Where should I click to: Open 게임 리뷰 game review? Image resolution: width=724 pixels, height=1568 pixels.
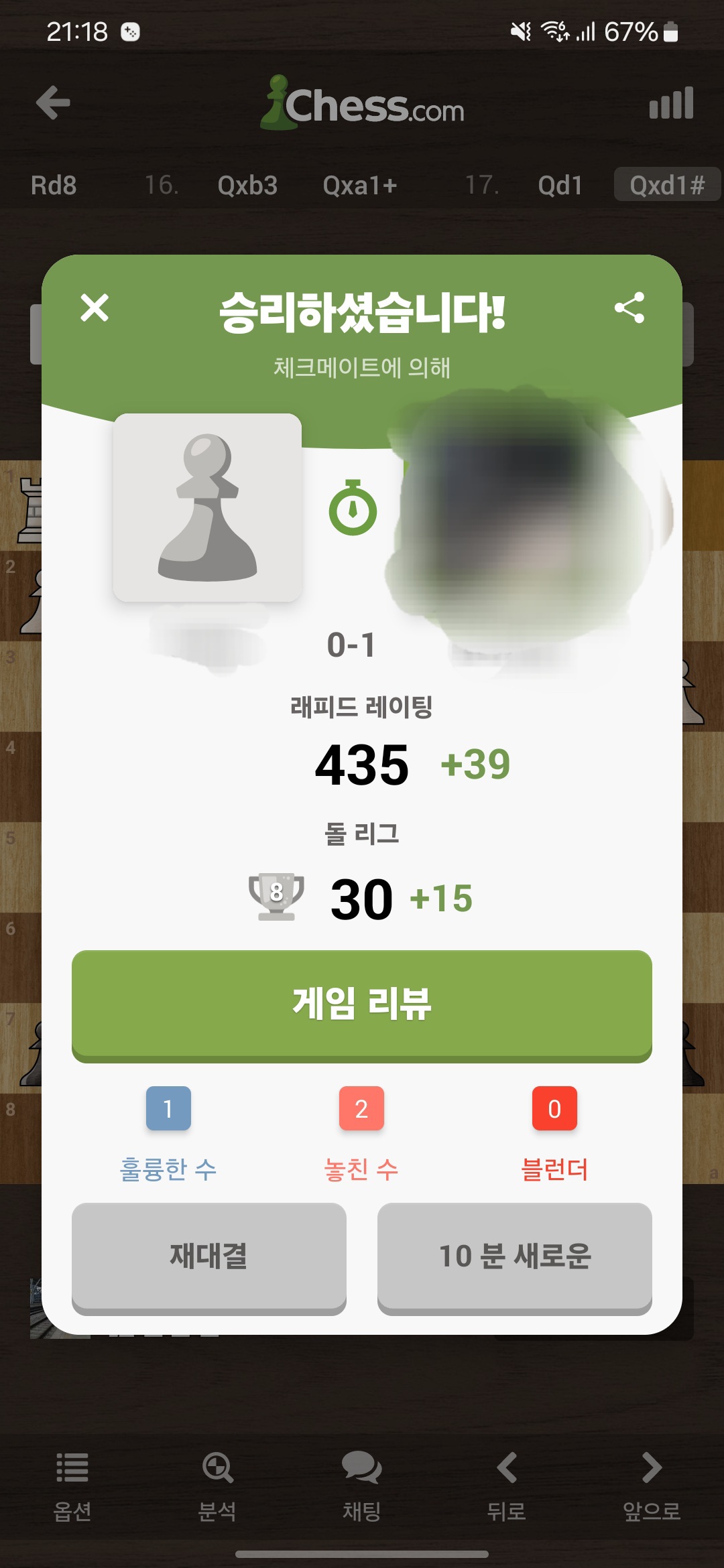coord(362,1004)
